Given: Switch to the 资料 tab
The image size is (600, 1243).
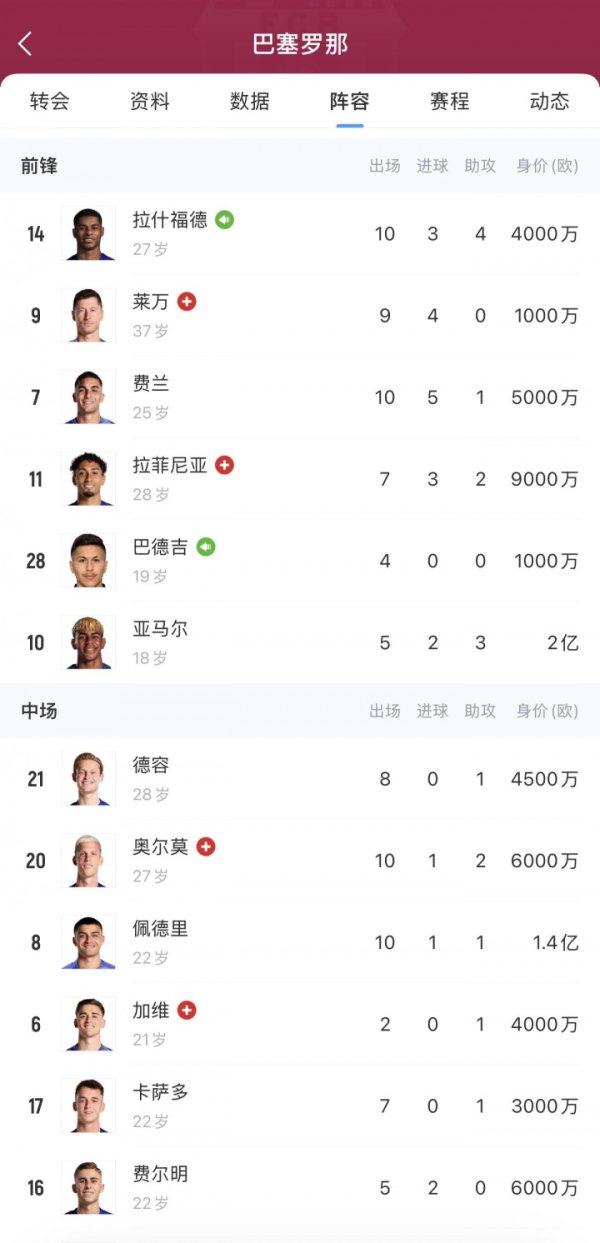Looking at the screenshot, I should coord(150,101).
